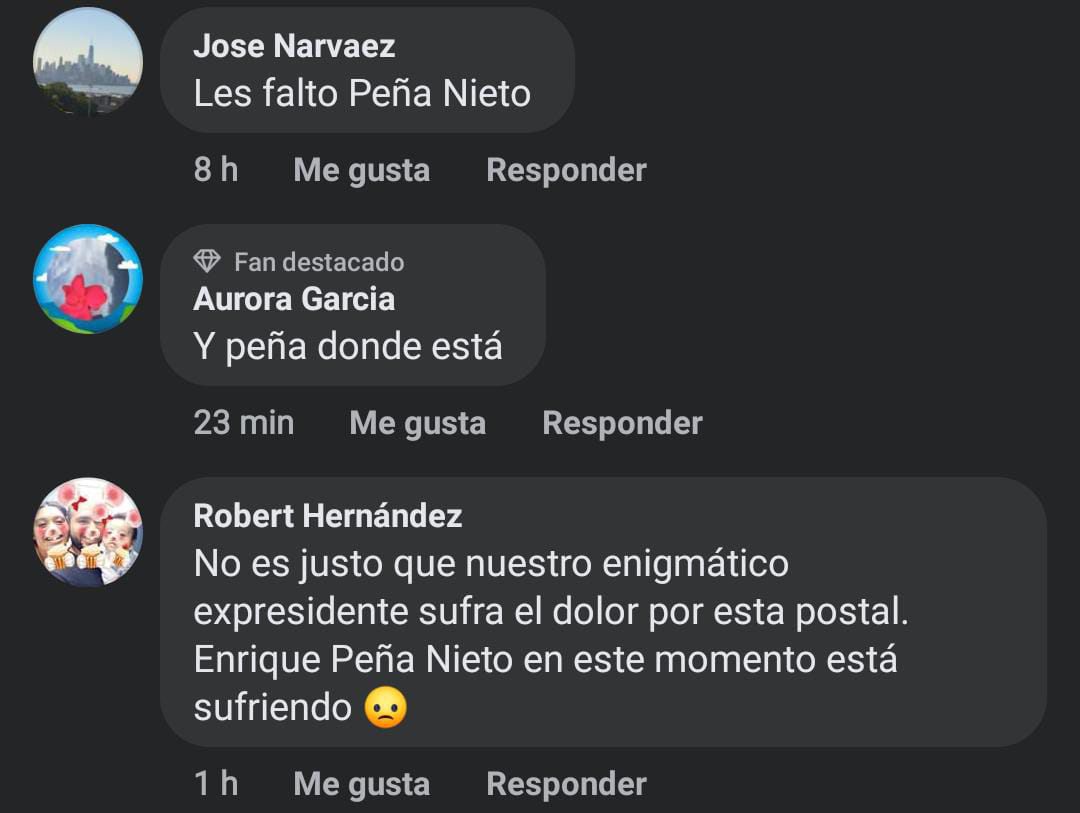The height and width of the screenshot is (813, 1080).
Task: Reply to Robert Hernández's comment
Action: 566,784
